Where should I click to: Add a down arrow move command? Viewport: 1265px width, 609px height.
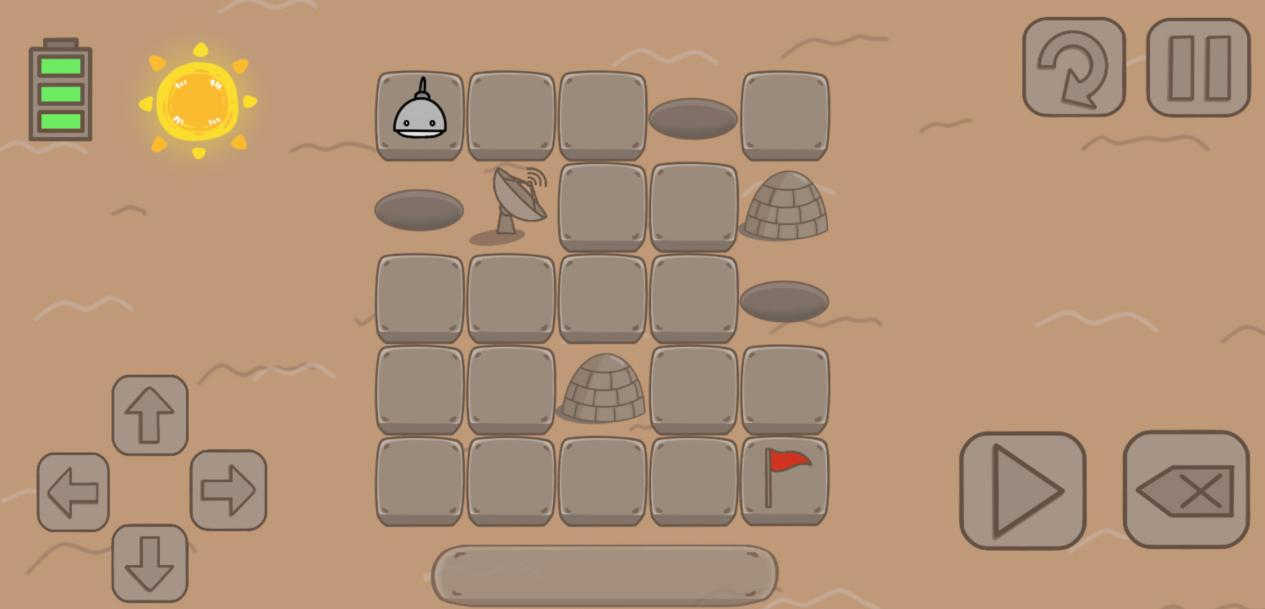point(150,563)
